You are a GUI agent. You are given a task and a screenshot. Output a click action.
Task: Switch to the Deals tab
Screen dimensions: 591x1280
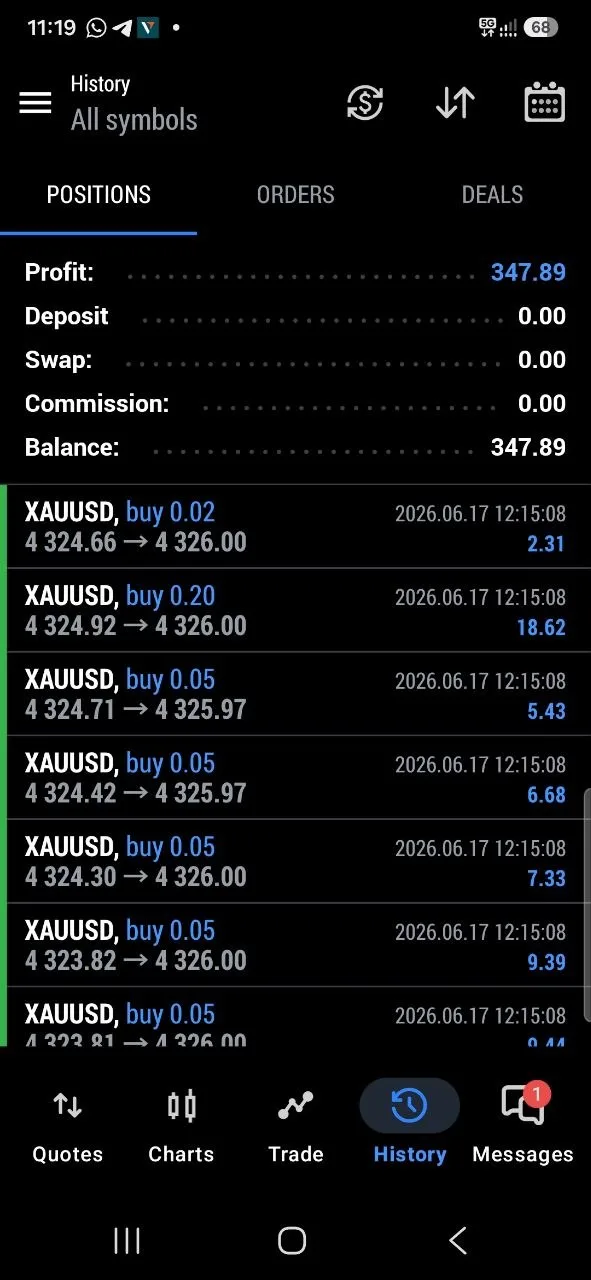492,195
